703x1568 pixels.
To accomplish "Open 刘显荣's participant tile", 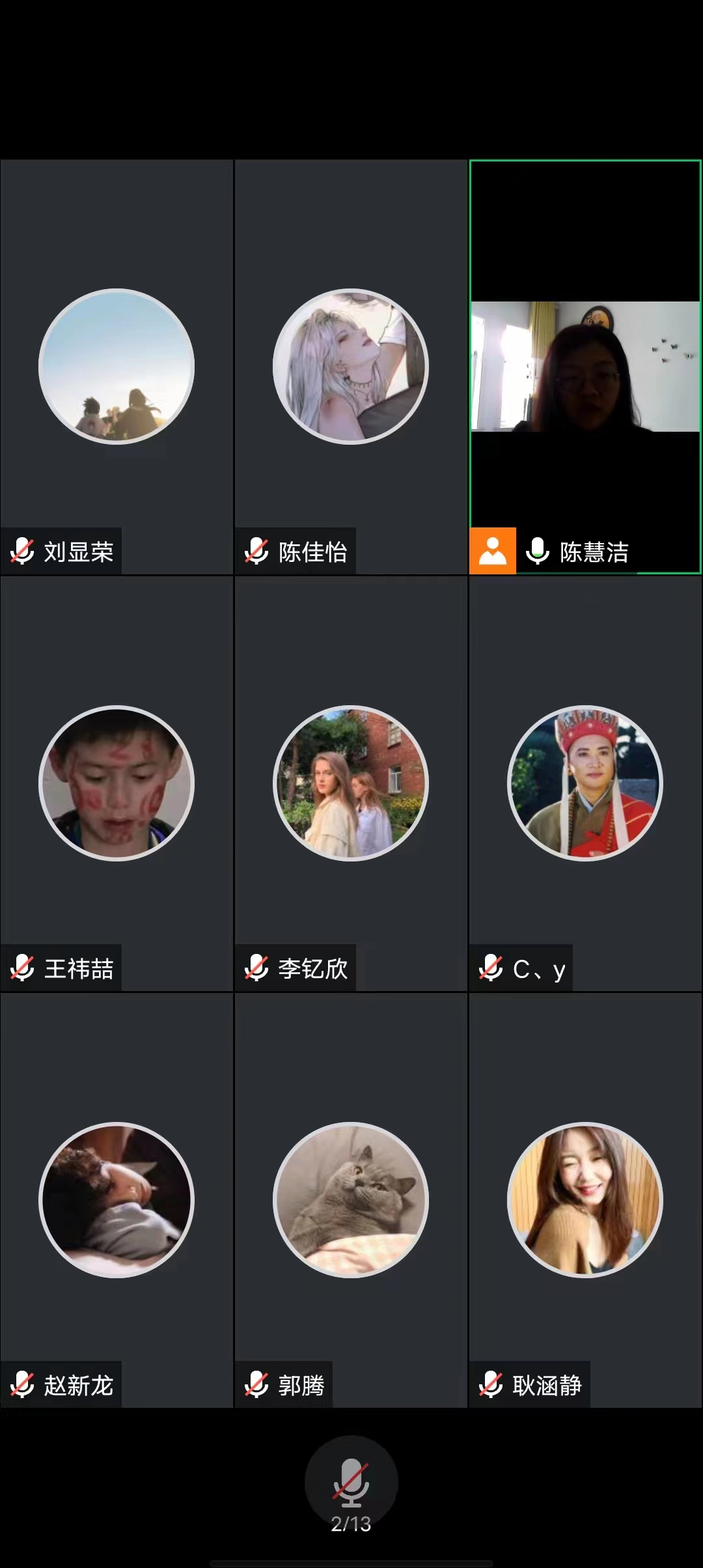I will (x=117, y=367).
